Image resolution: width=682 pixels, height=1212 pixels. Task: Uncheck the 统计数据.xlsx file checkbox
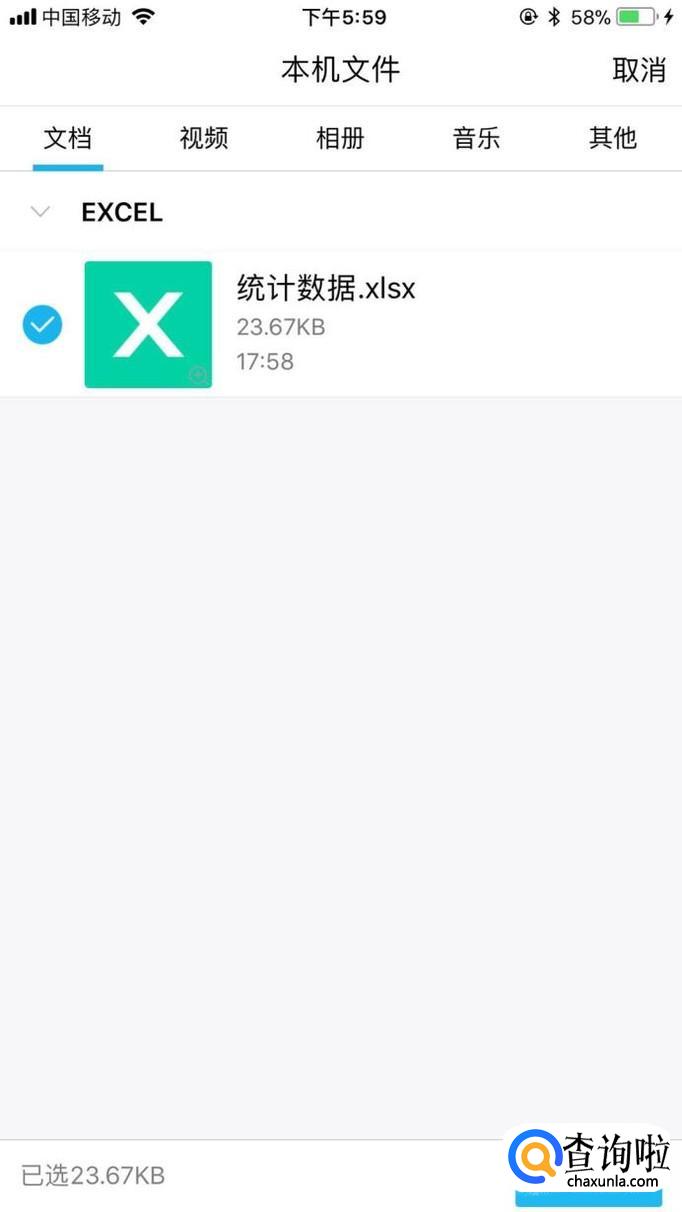tap(42, 324)
